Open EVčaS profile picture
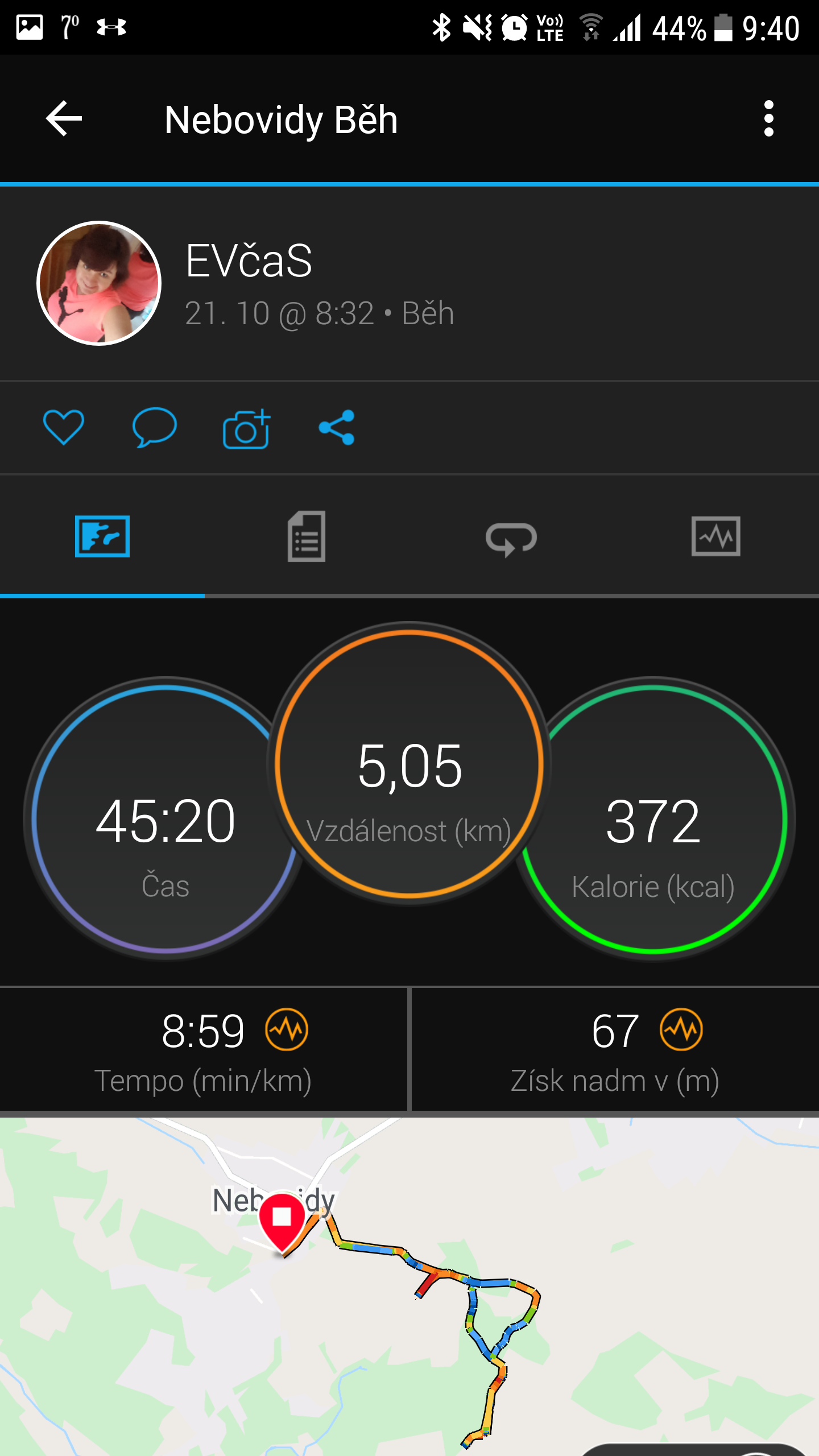The image size is (819, 1456). pyautogui.click(x=99, y=283)
